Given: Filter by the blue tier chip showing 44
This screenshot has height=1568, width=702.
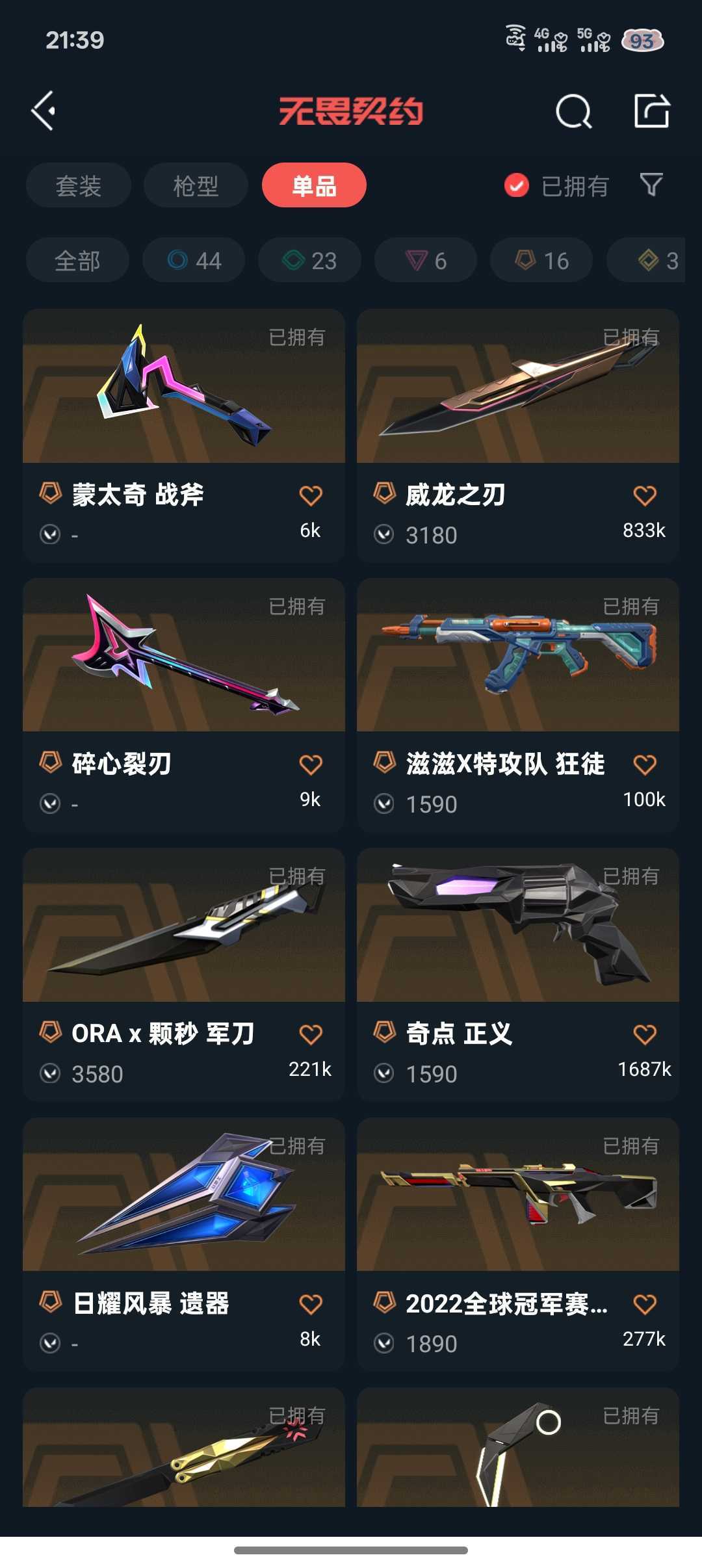Looking at the screenshot, I should coord(194,261).
